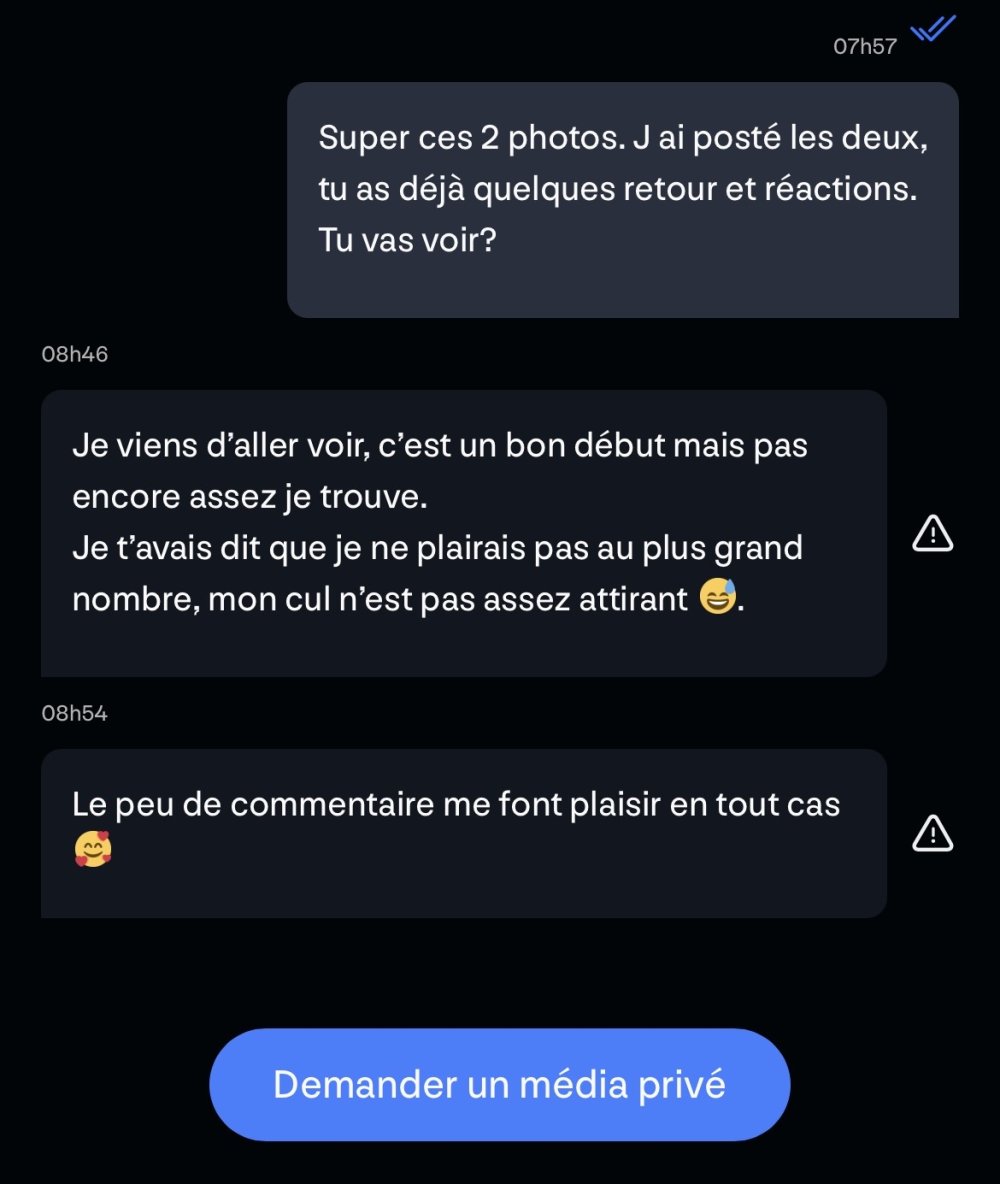Report the message starting "Je viens d'aller voir"

pos(932,534)
